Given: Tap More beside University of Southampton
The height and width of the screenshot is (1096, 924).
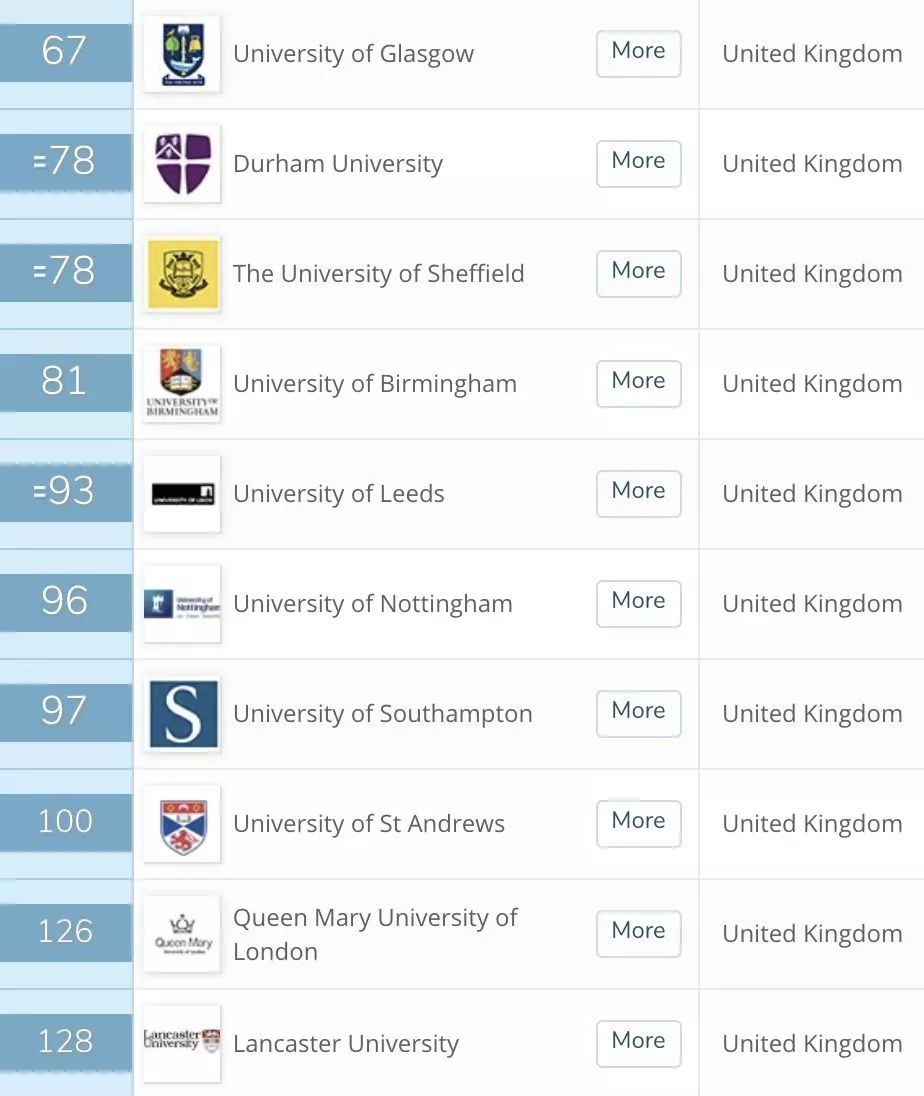Looking at the screenshot, I should (638, 713).
